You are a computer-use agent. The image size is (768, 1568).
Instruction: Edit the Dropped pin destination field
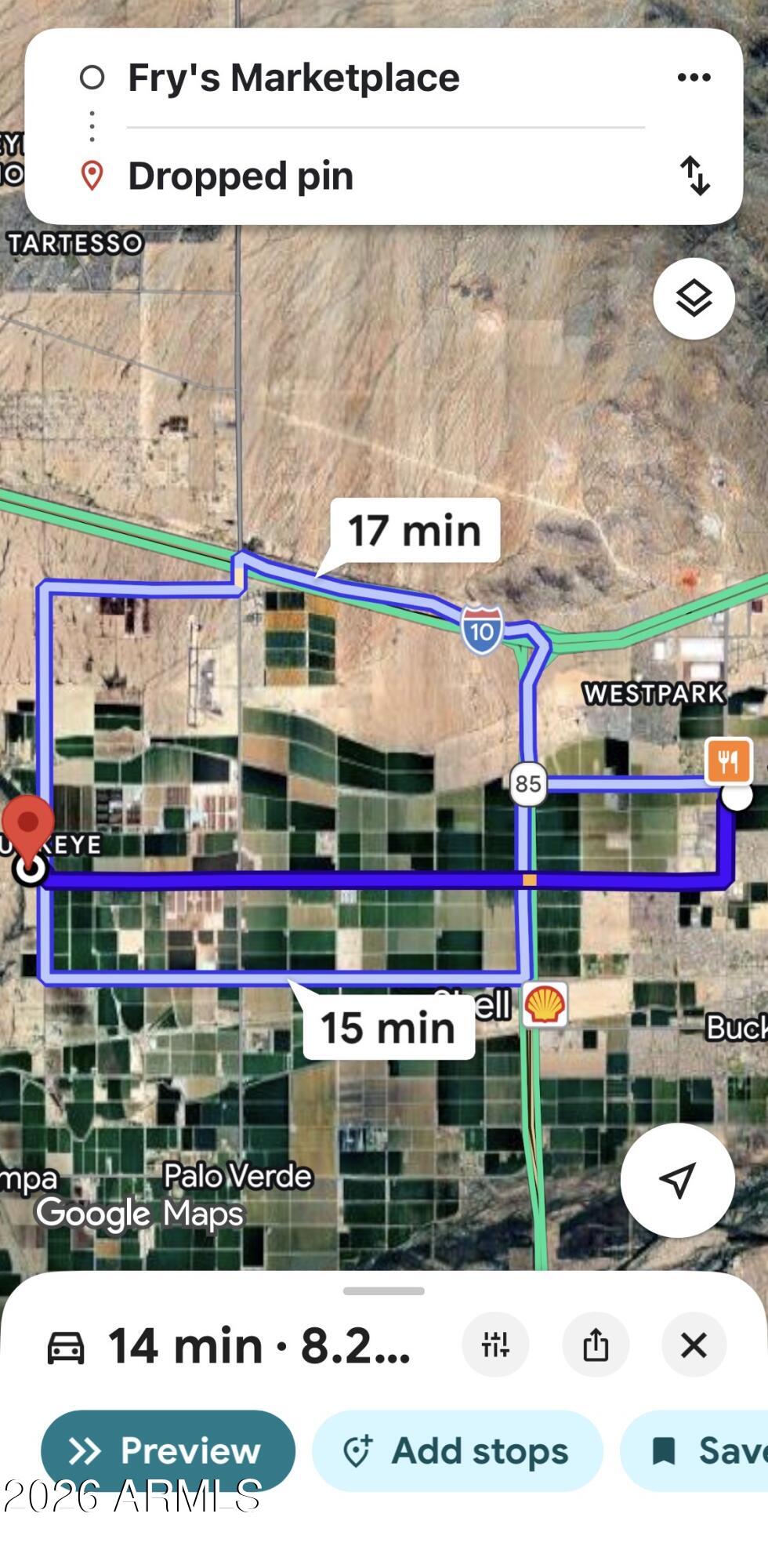point(241,176)
